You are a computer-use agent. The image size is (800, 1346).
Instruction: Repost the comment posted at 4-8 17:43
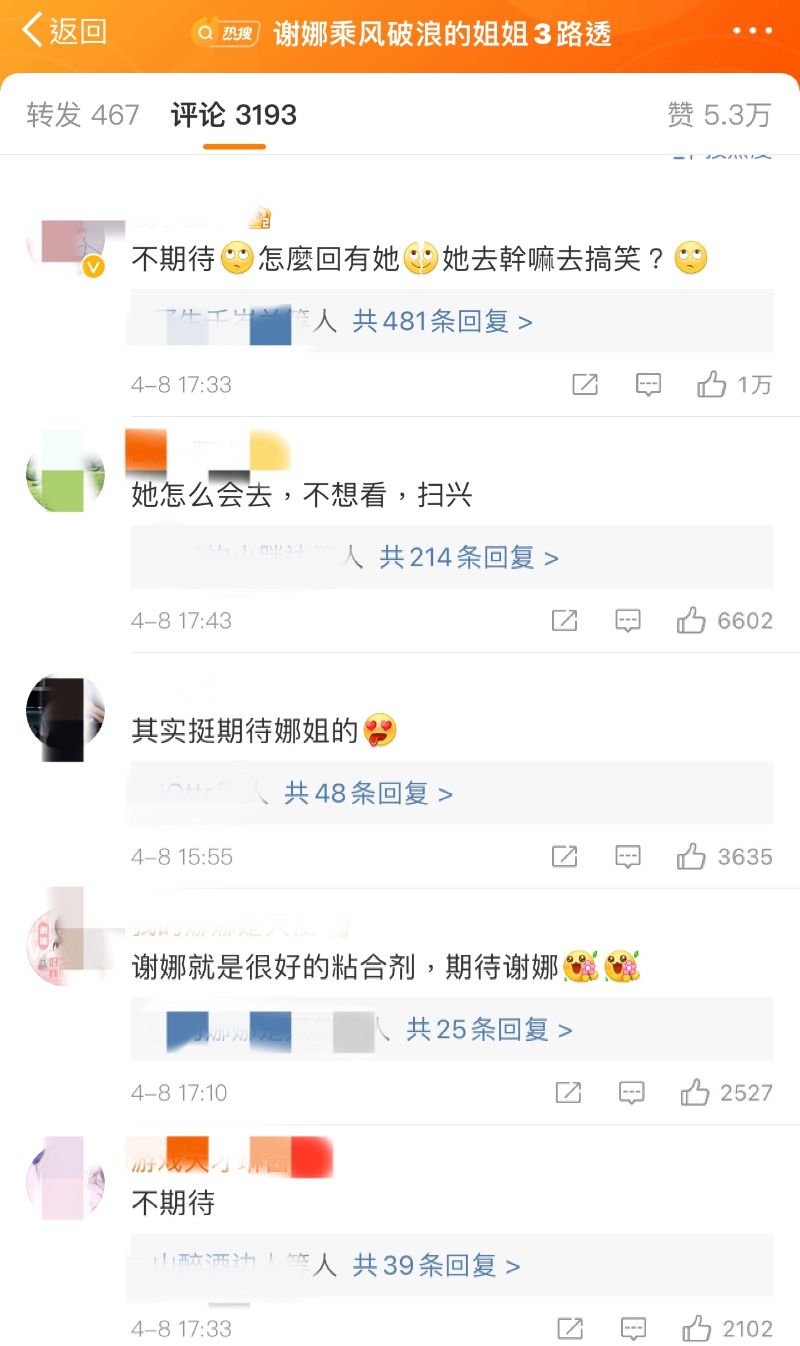[x=565, y=620]
